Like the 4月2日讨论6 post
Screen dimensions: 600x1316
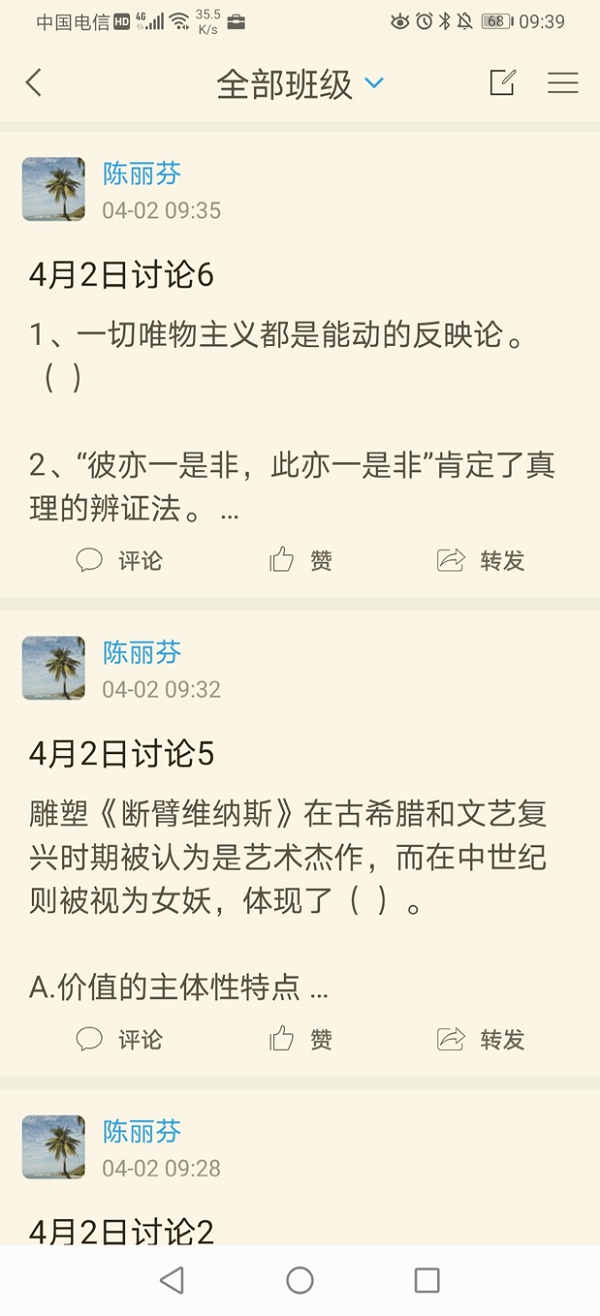pos(300,561)
